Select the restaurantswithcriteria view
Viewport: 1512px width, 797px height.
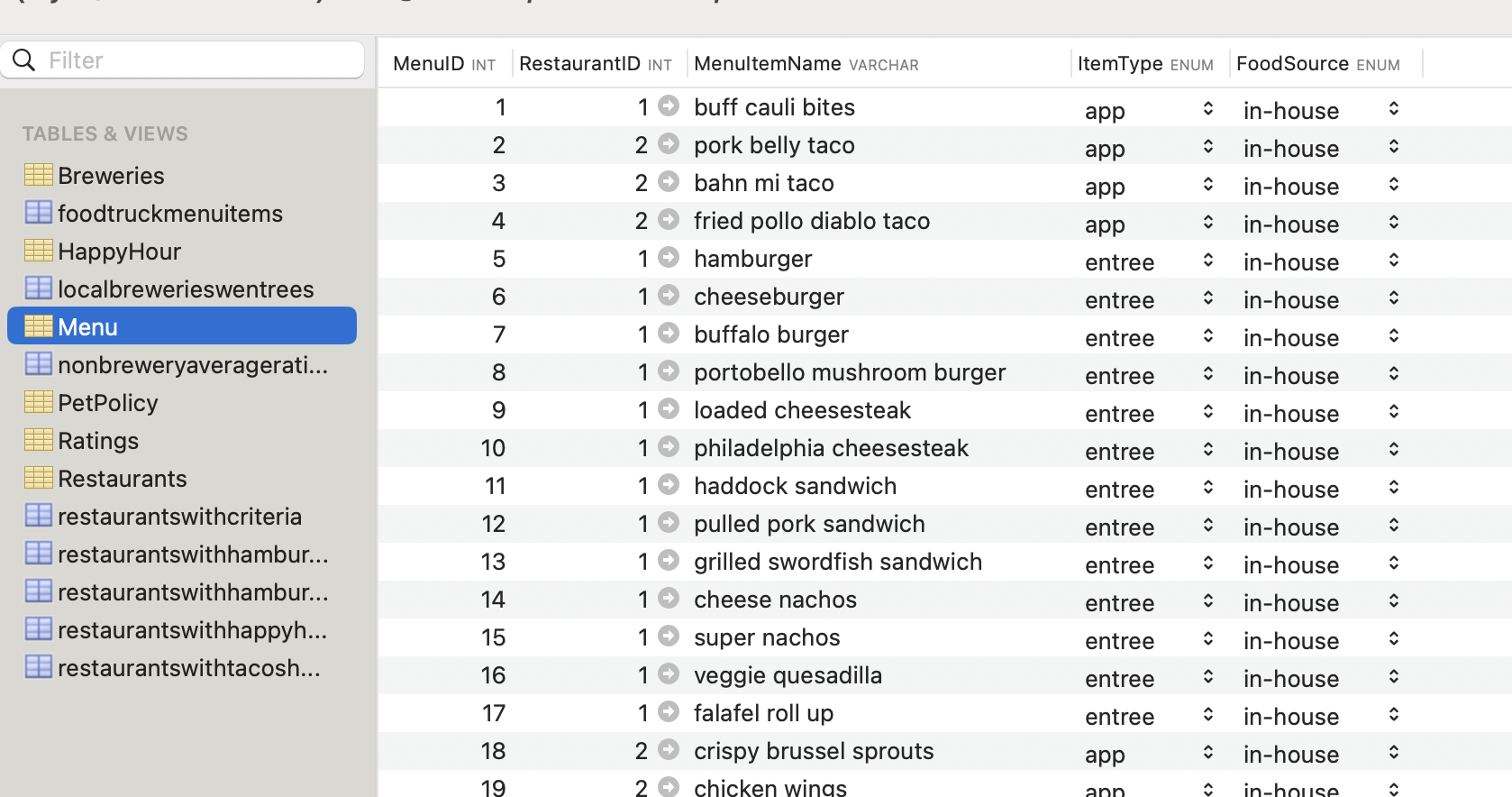(179, 517)
